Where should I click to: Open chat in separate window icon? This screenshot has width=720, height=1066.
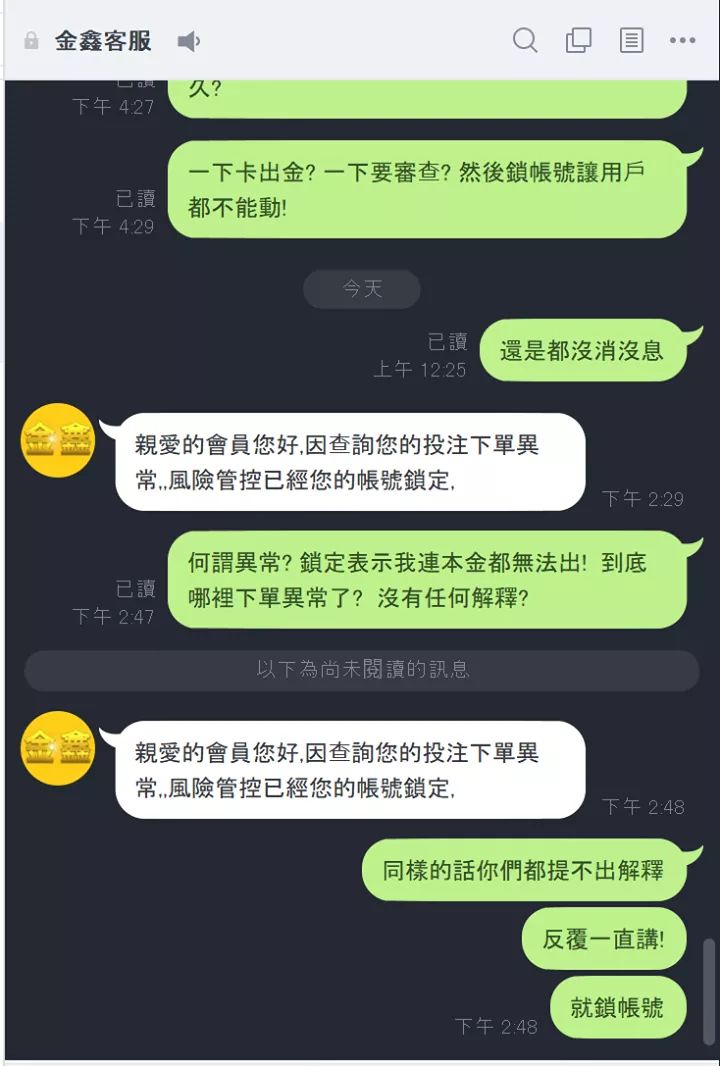(578, 40)
